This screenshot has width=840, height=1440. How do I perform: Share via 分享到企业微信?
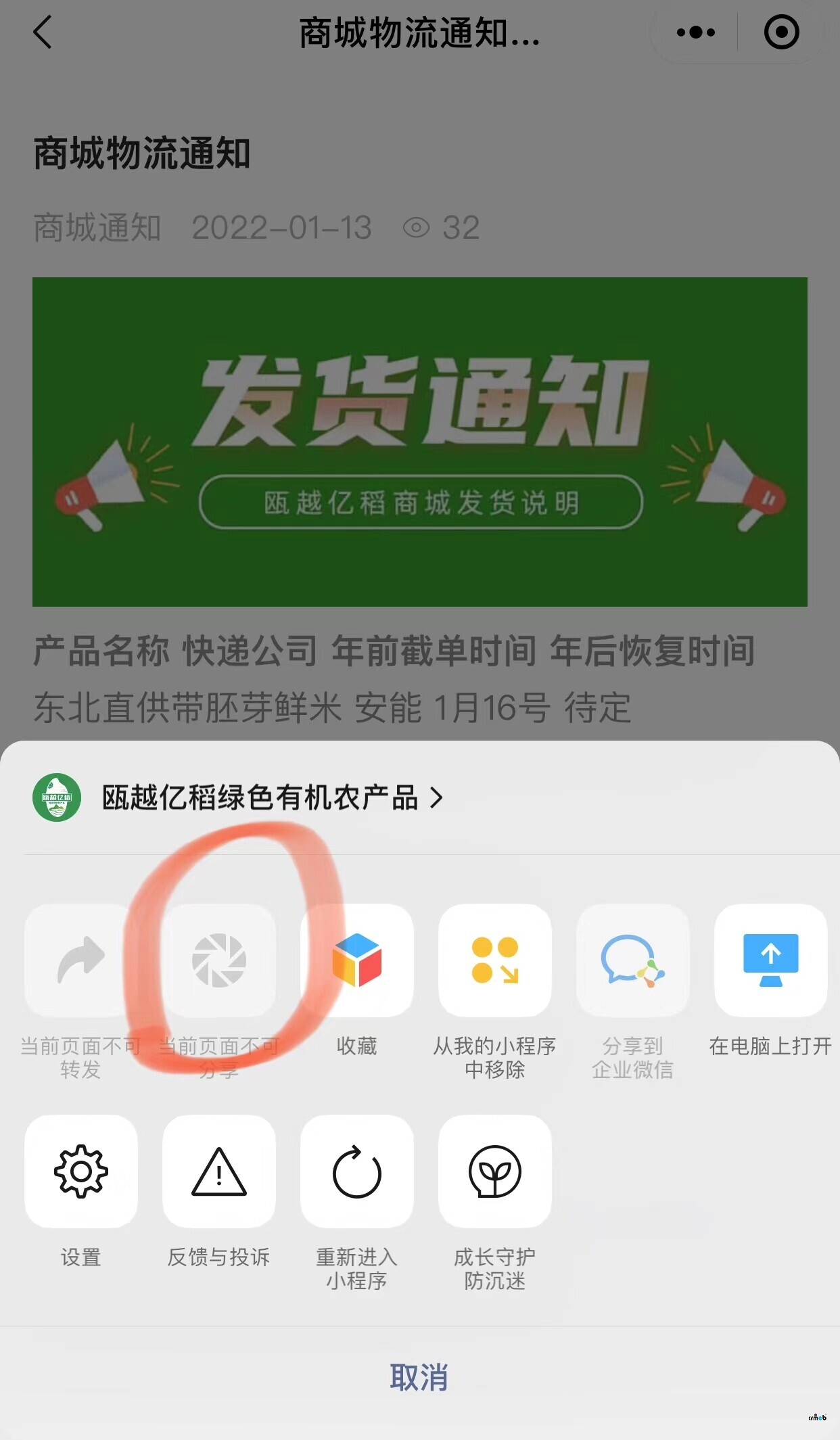click(633, 960)
